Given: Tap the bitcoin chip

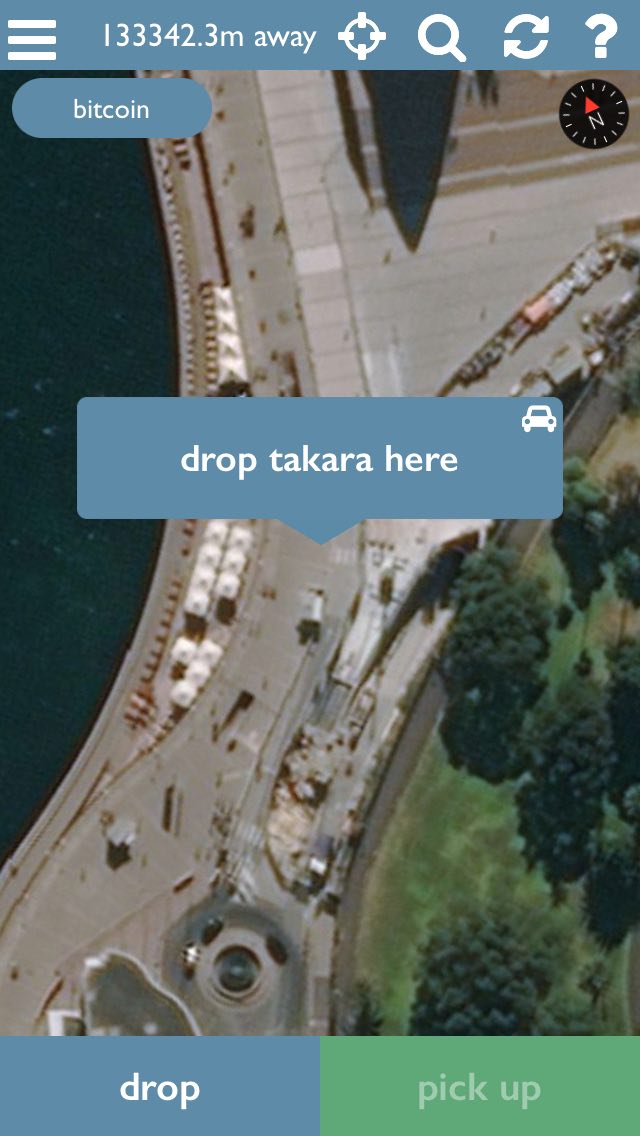Looking at the screenshot, I should tap(112, 109).
